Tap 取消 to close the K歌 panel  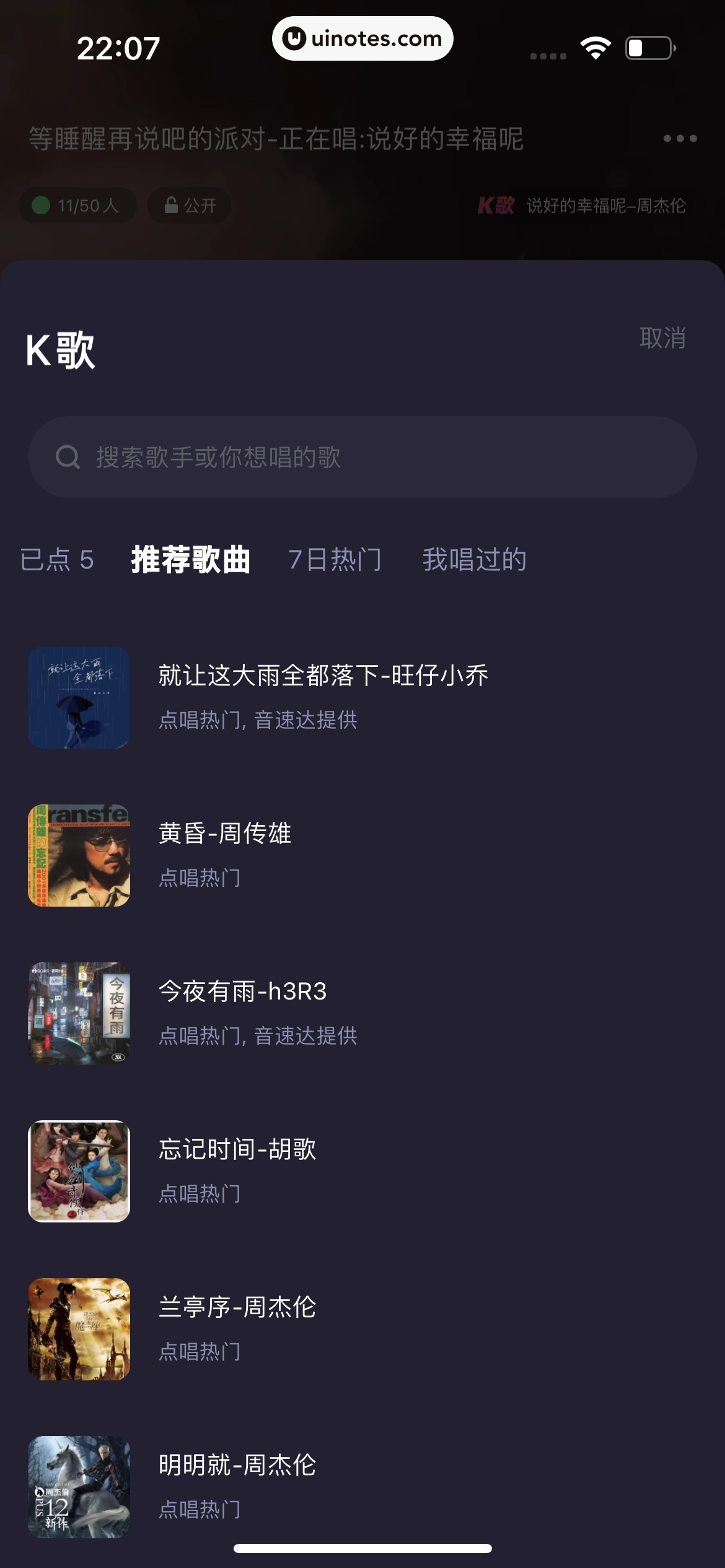click(x=662, y=338)
